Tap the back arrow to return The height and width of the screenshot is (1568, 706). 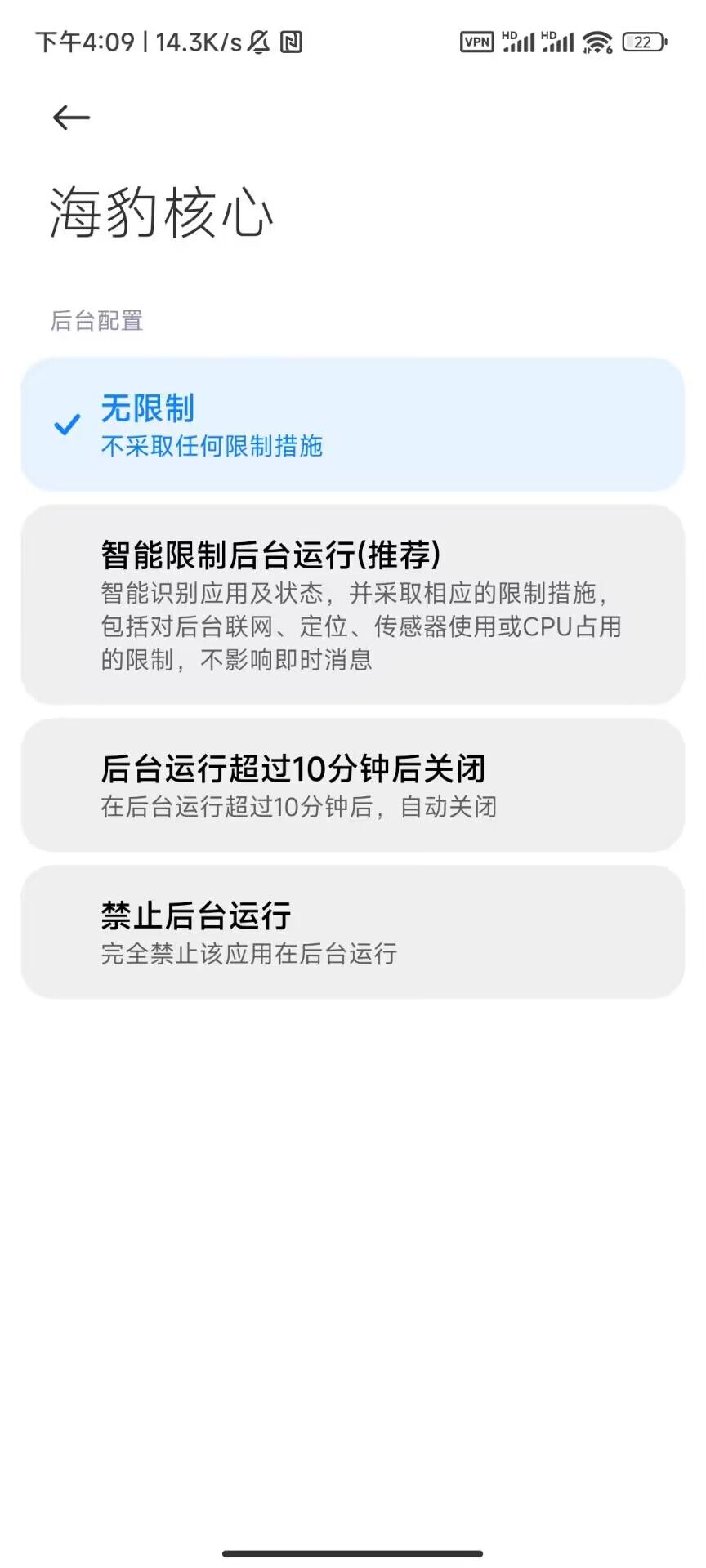[x=70, y=116]
